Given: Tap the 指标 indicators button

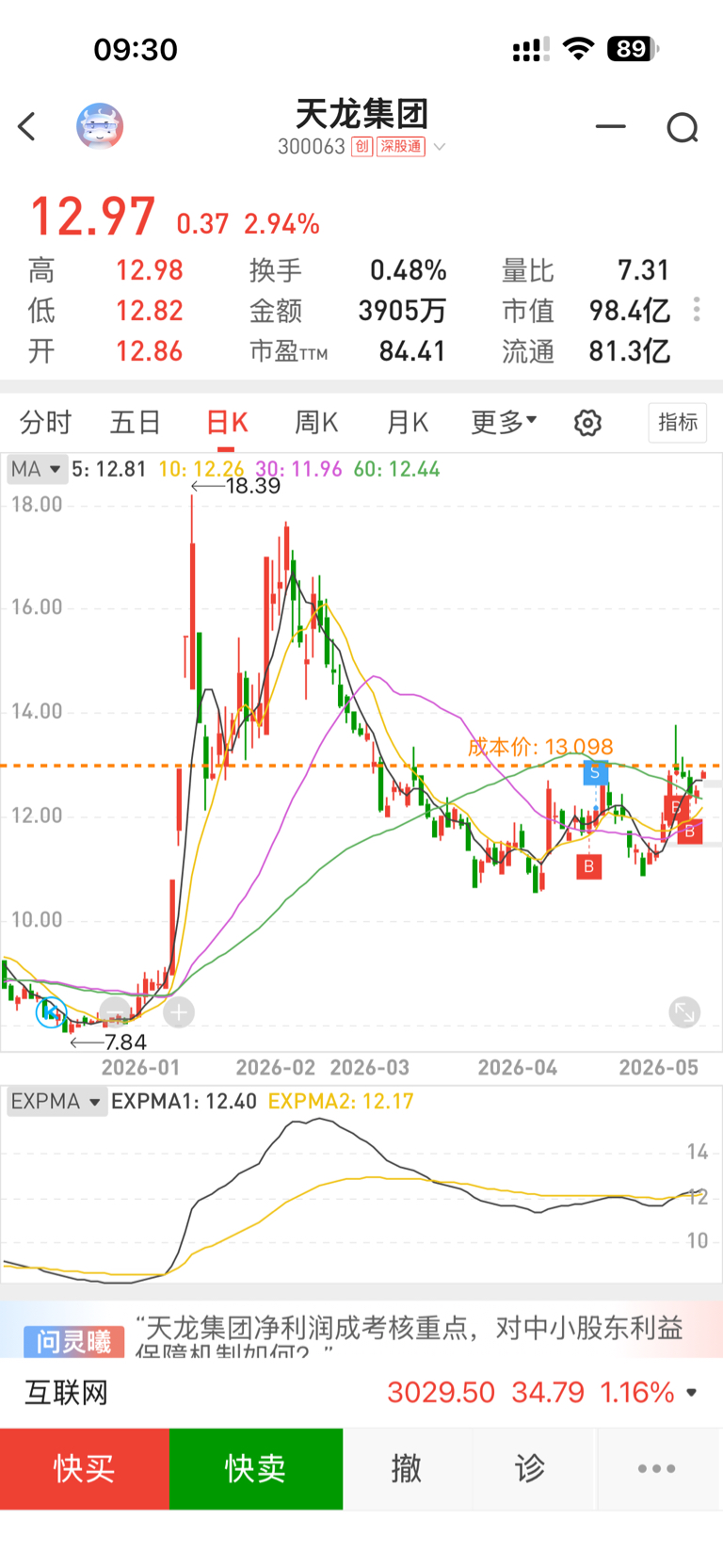Looking at the screenshot, I should click(x=678, y=423).
